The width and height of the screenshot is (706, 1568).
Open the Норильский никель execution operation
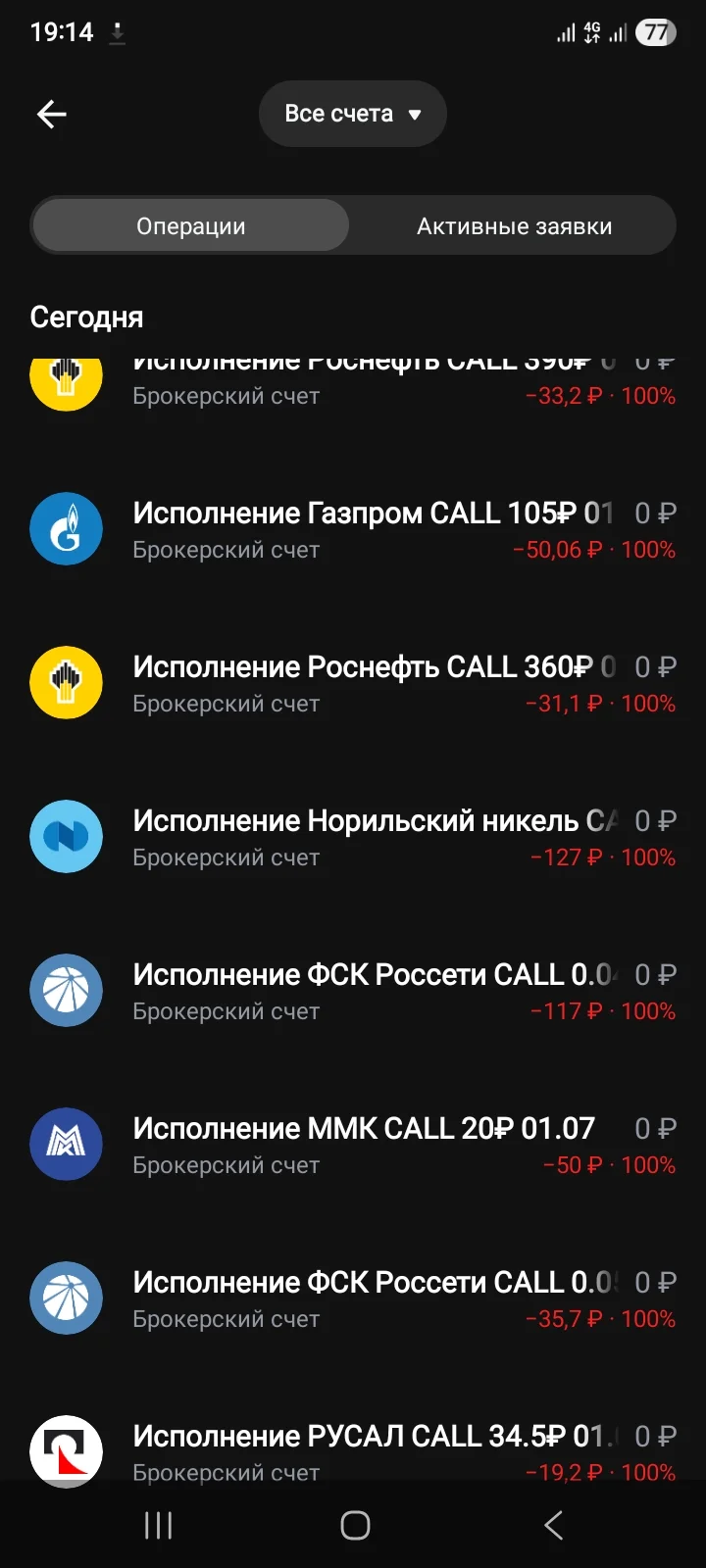353,838
